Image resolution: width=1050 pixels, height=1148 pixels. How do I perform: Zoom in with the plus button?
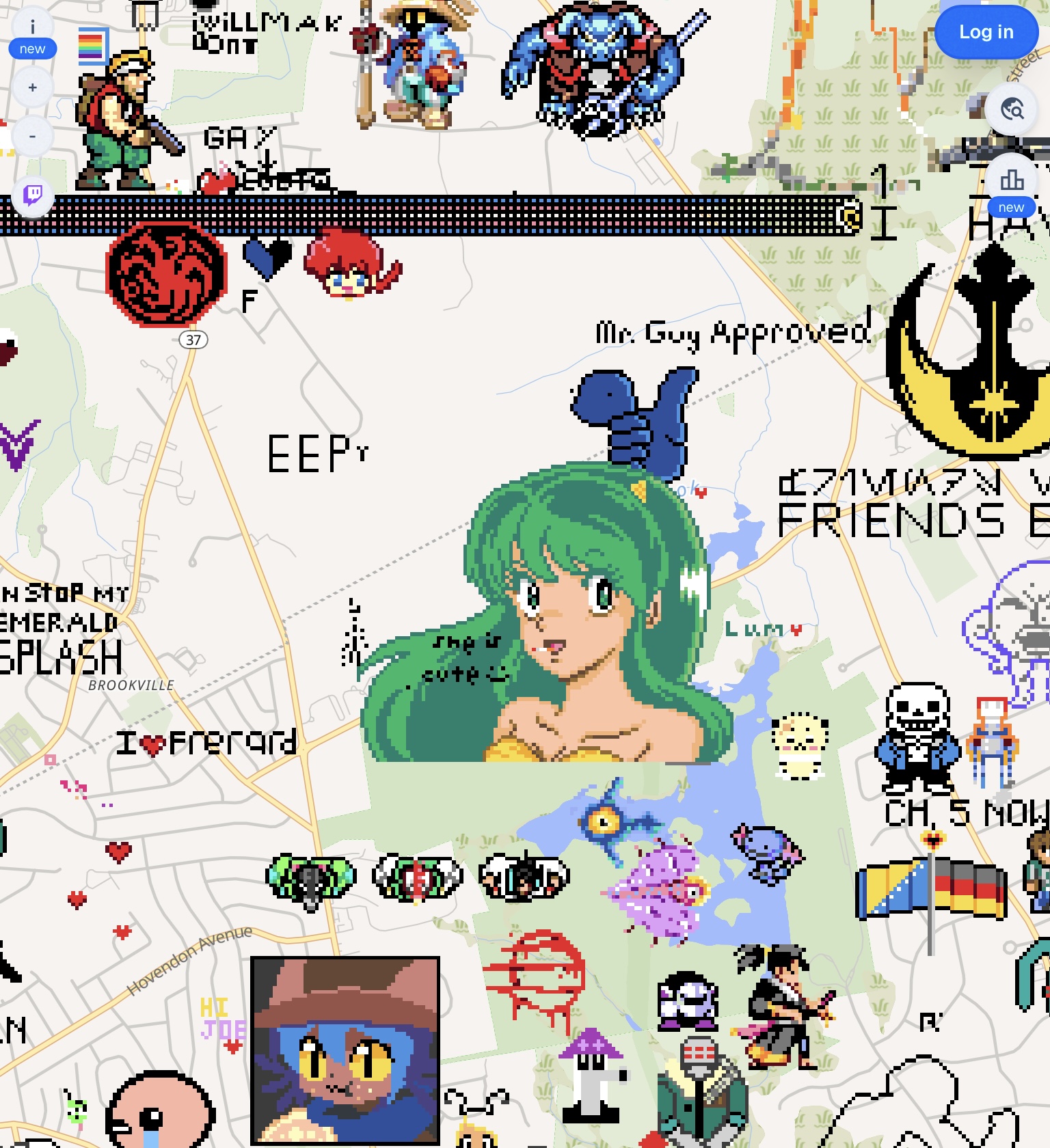coord(32,87)
